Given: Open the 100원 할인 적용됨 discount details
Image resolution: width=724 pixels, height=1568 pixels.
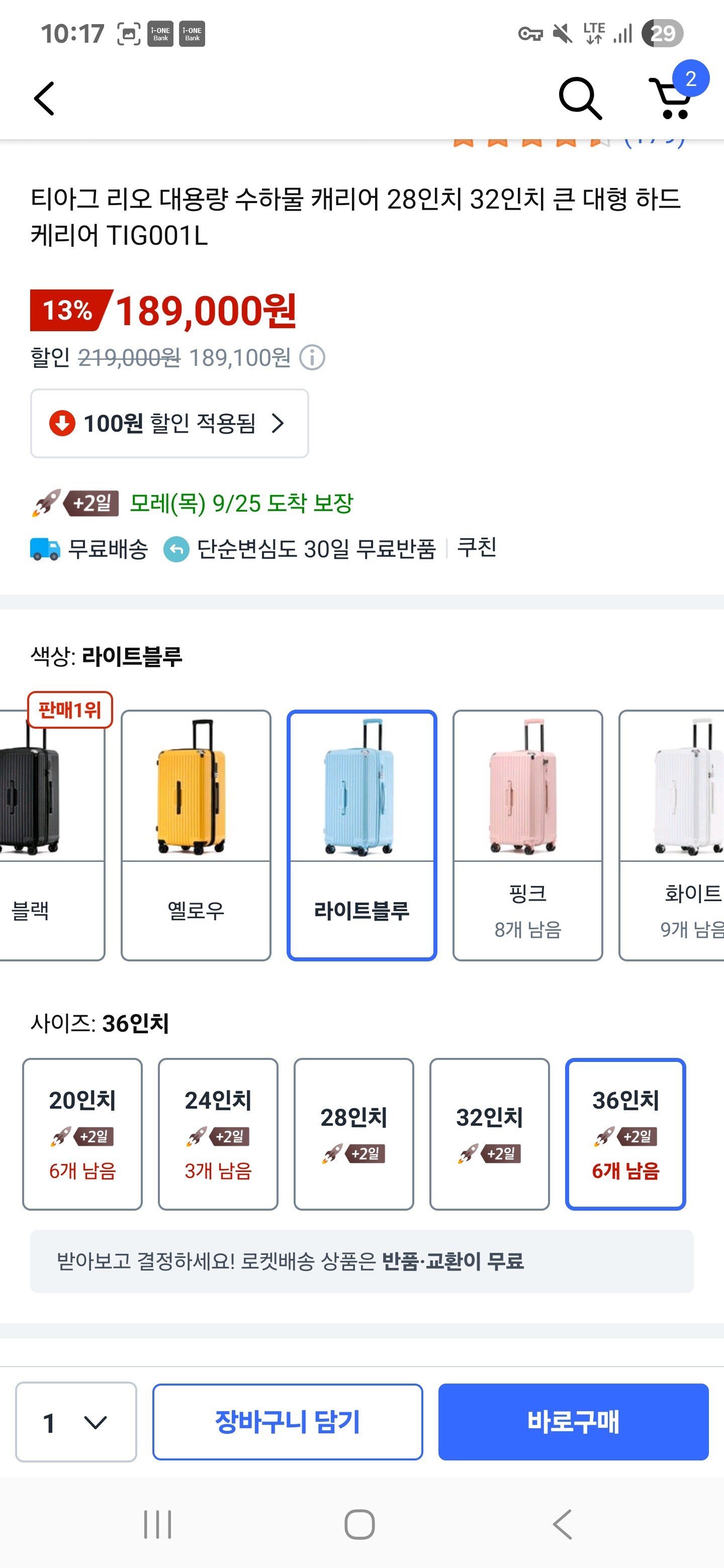Looking at the screenshot, I should click(169, 423).
